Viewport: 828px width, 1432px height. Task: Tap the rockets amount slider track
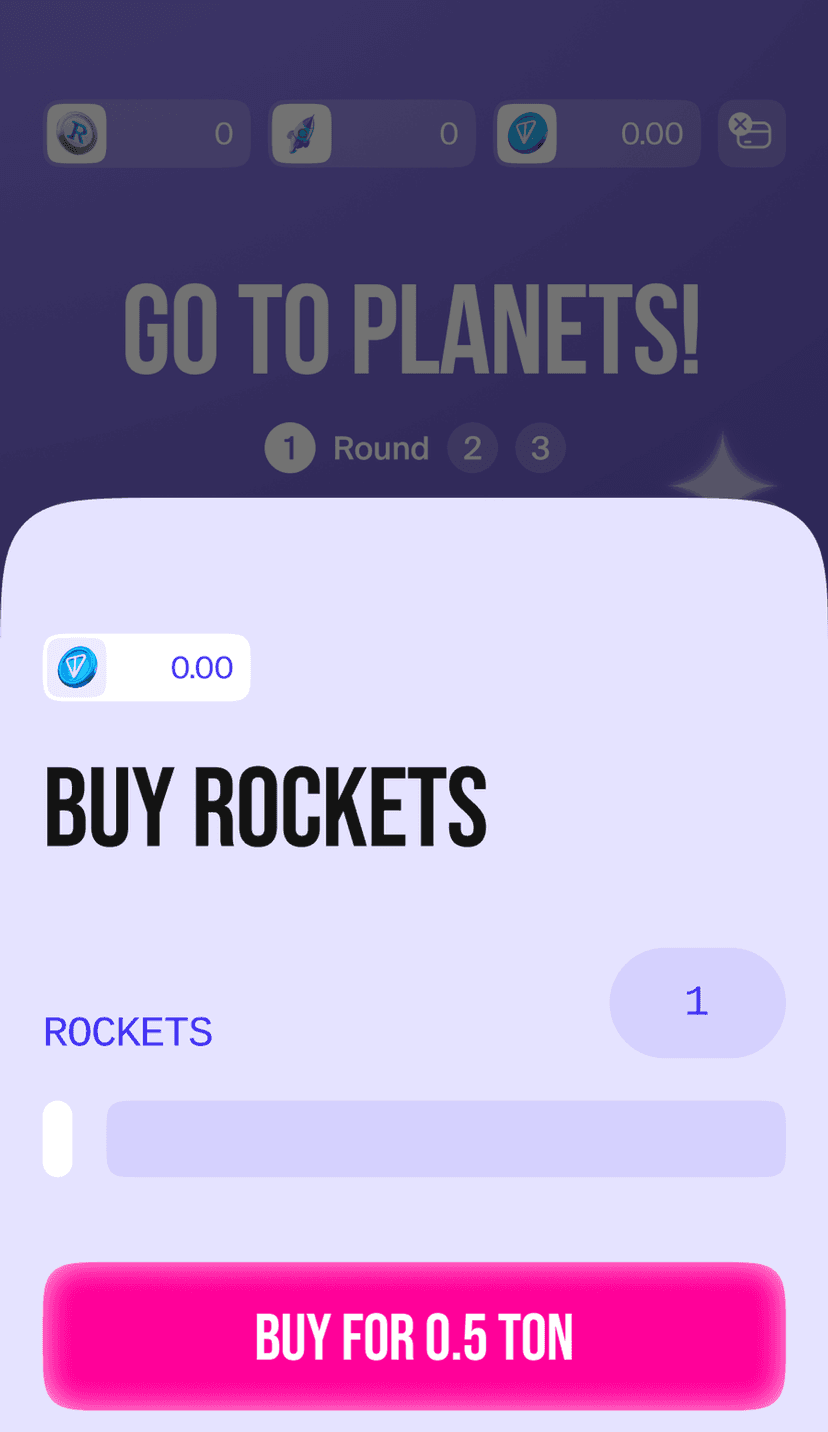(x=445, y=1139)
